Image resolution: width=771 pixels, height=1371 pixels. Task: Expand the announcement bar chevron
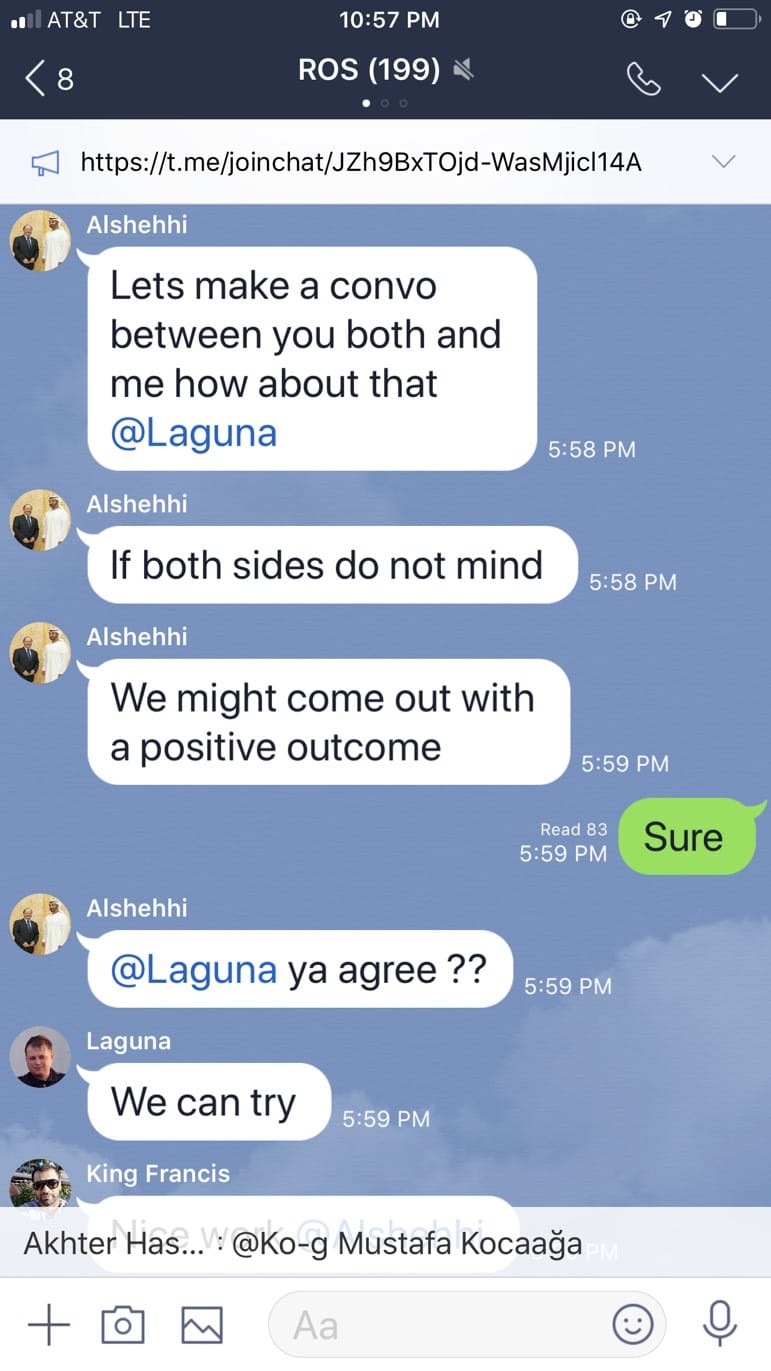(723, 162)
